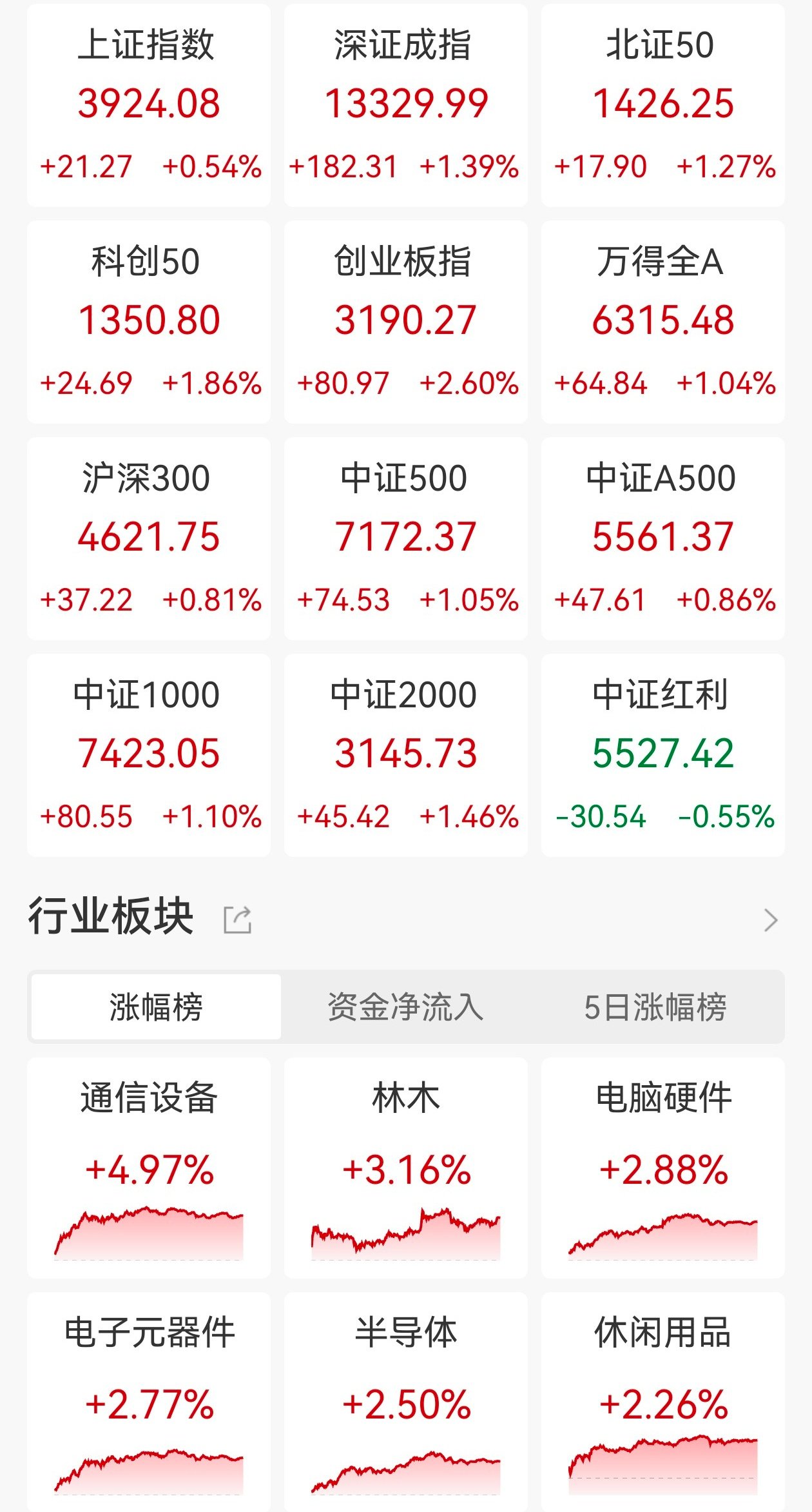Screen dimensions: 812x1512
Task: Share the 行业板块 section
Action: pos(237,919)
